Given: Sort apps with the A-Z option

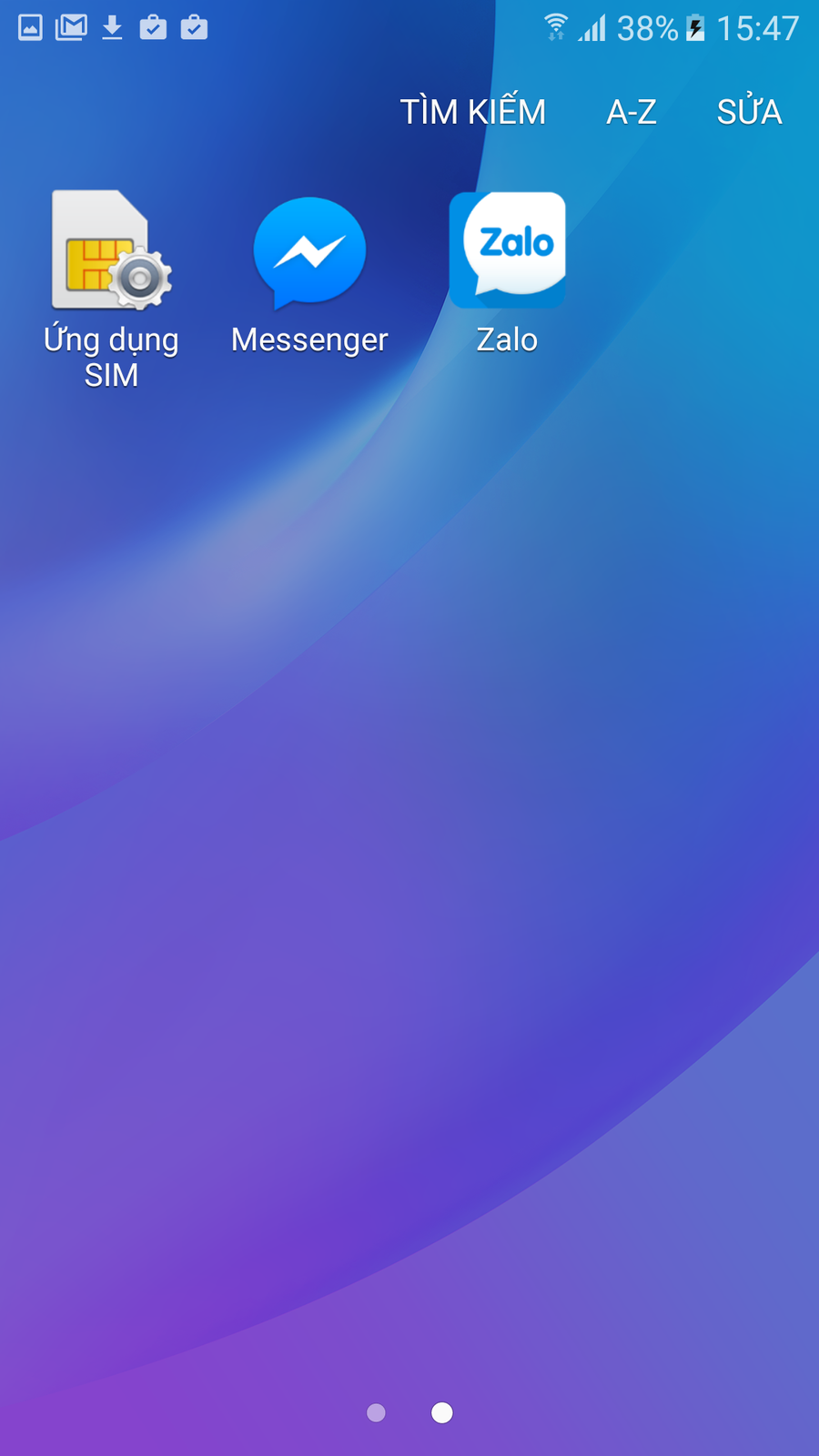Looking at the screenshot, I should pos(632,112).
